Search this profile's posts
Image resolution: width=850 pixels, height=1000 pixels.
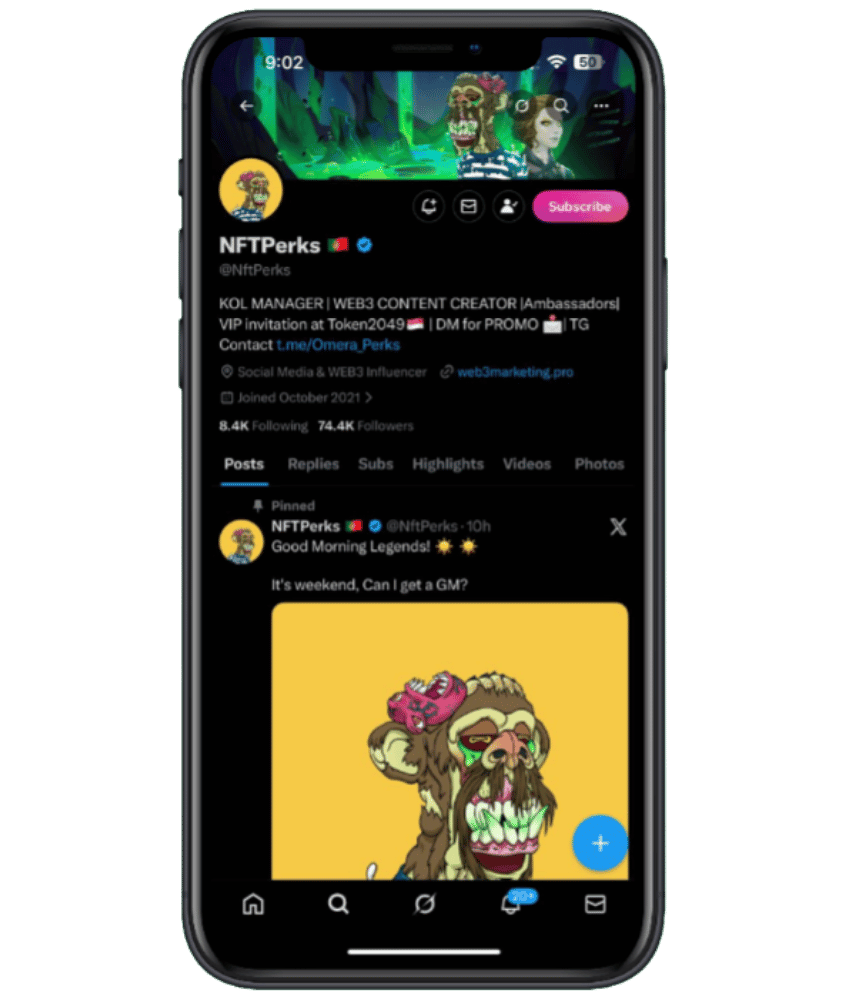562,105
